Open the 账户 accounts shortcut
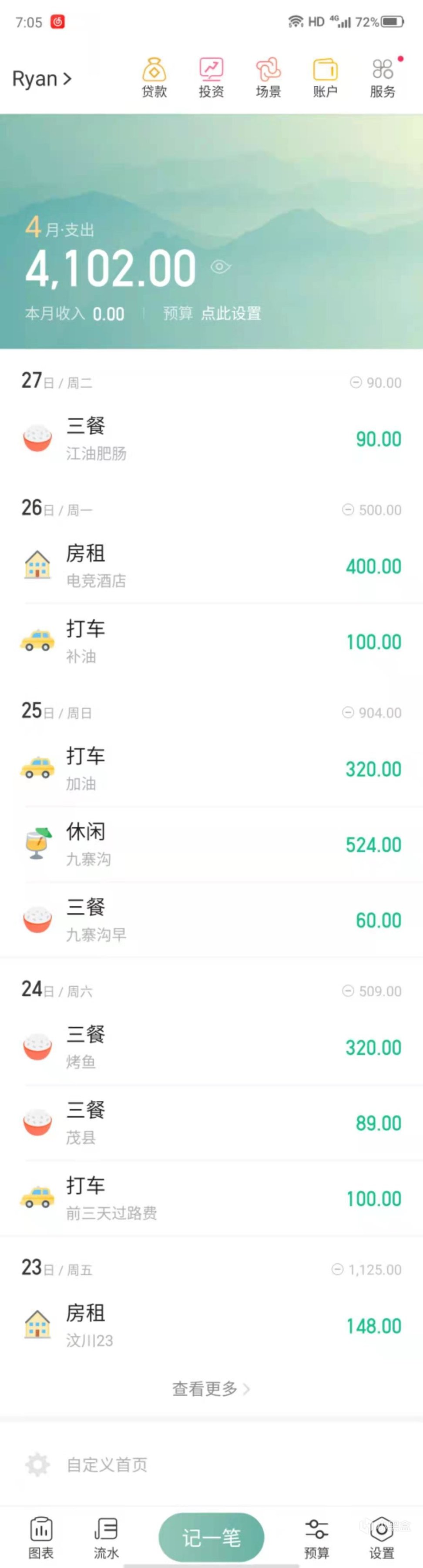The width and height of the screenshot is (423, 1568). coord(325,78)
